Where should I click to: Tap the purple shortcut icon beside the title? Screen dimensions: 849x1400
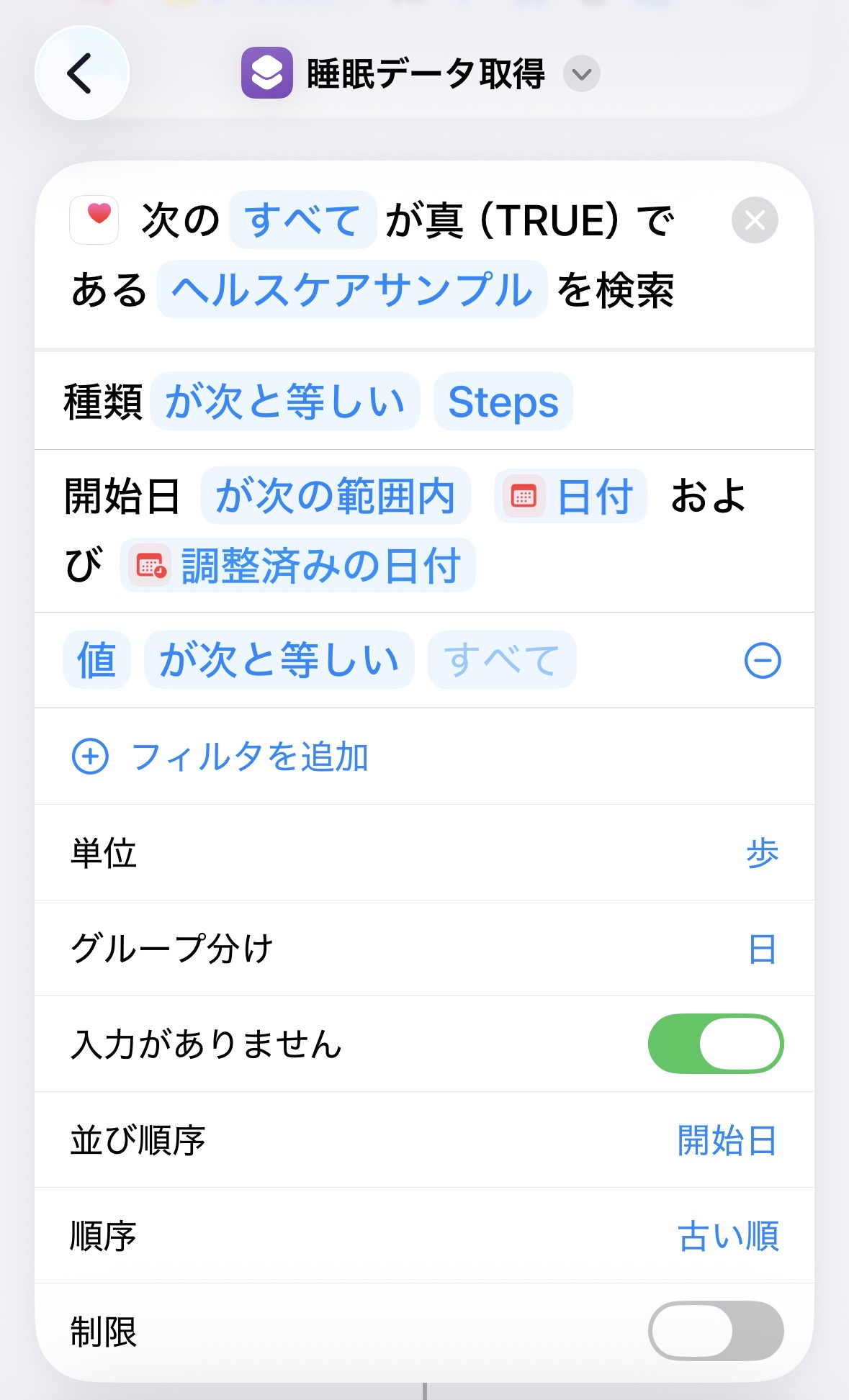coord(267,72)
